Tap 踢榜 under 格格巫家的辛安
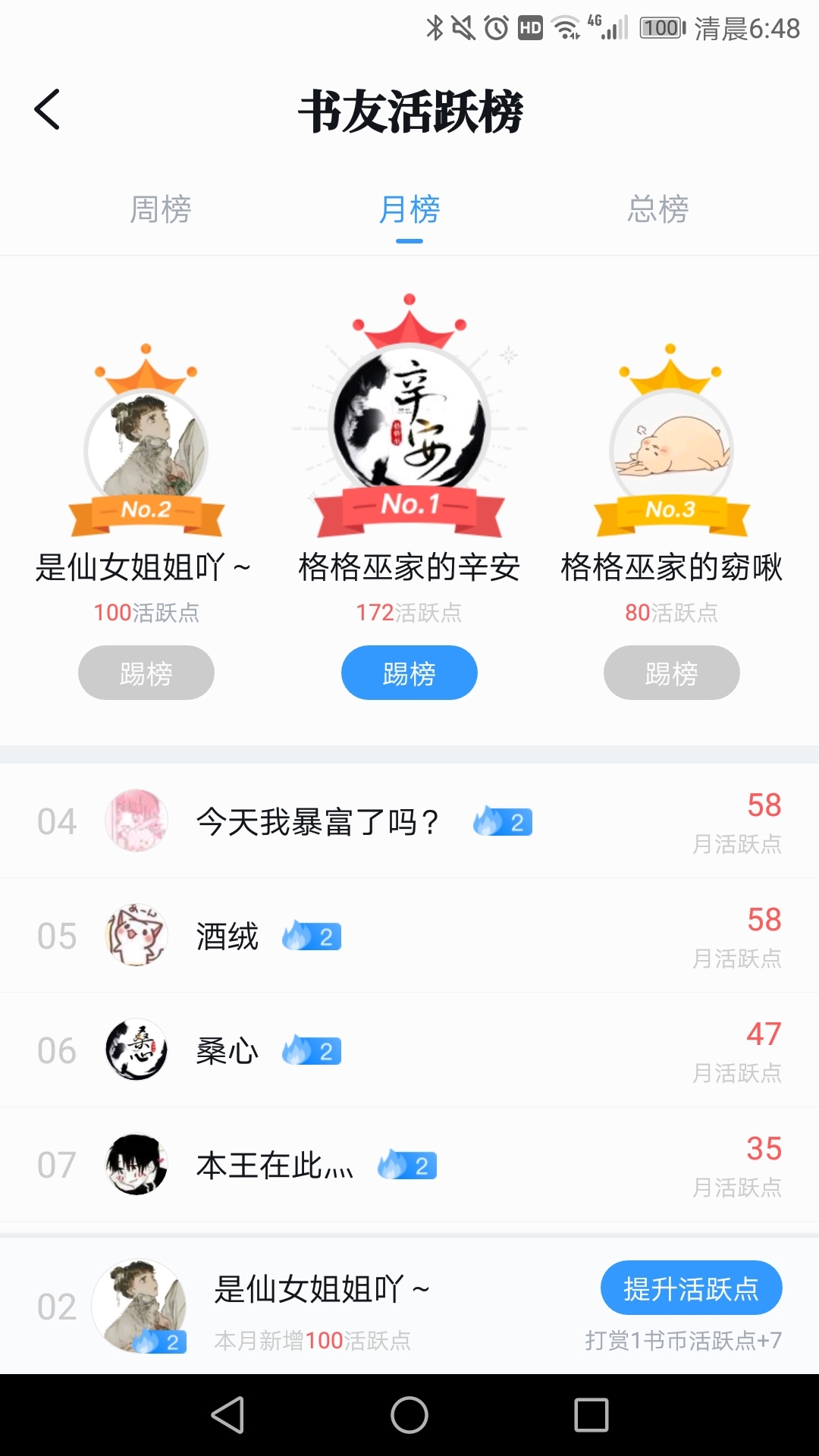Image resolution: width=819 pixels, height=1456 pixels. pyautogui.click(x=409, y=673)
